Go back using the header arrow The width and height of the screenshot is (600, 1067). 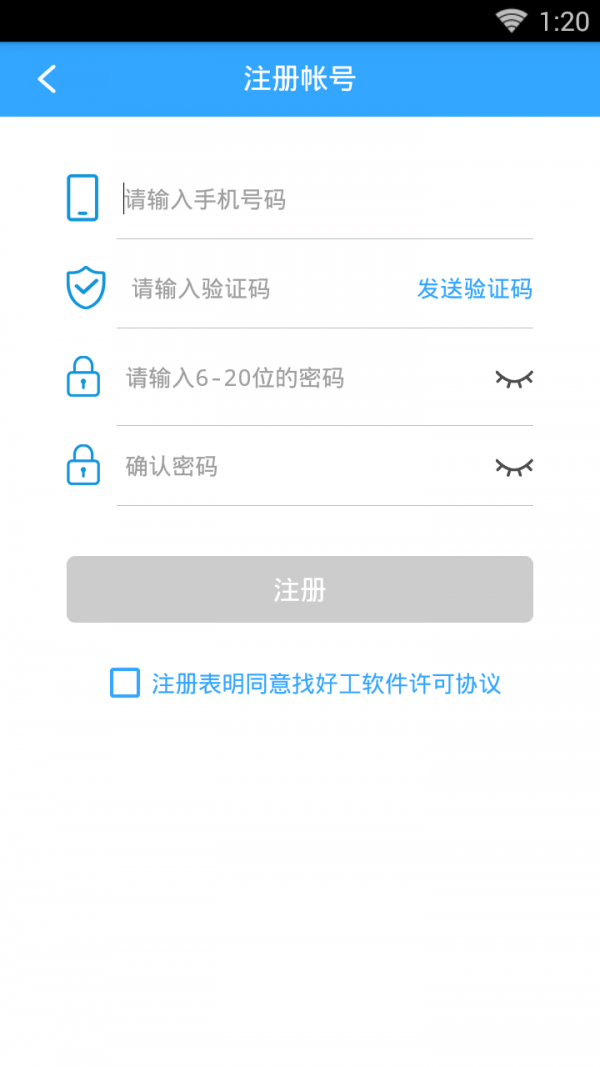click(46, 80)
